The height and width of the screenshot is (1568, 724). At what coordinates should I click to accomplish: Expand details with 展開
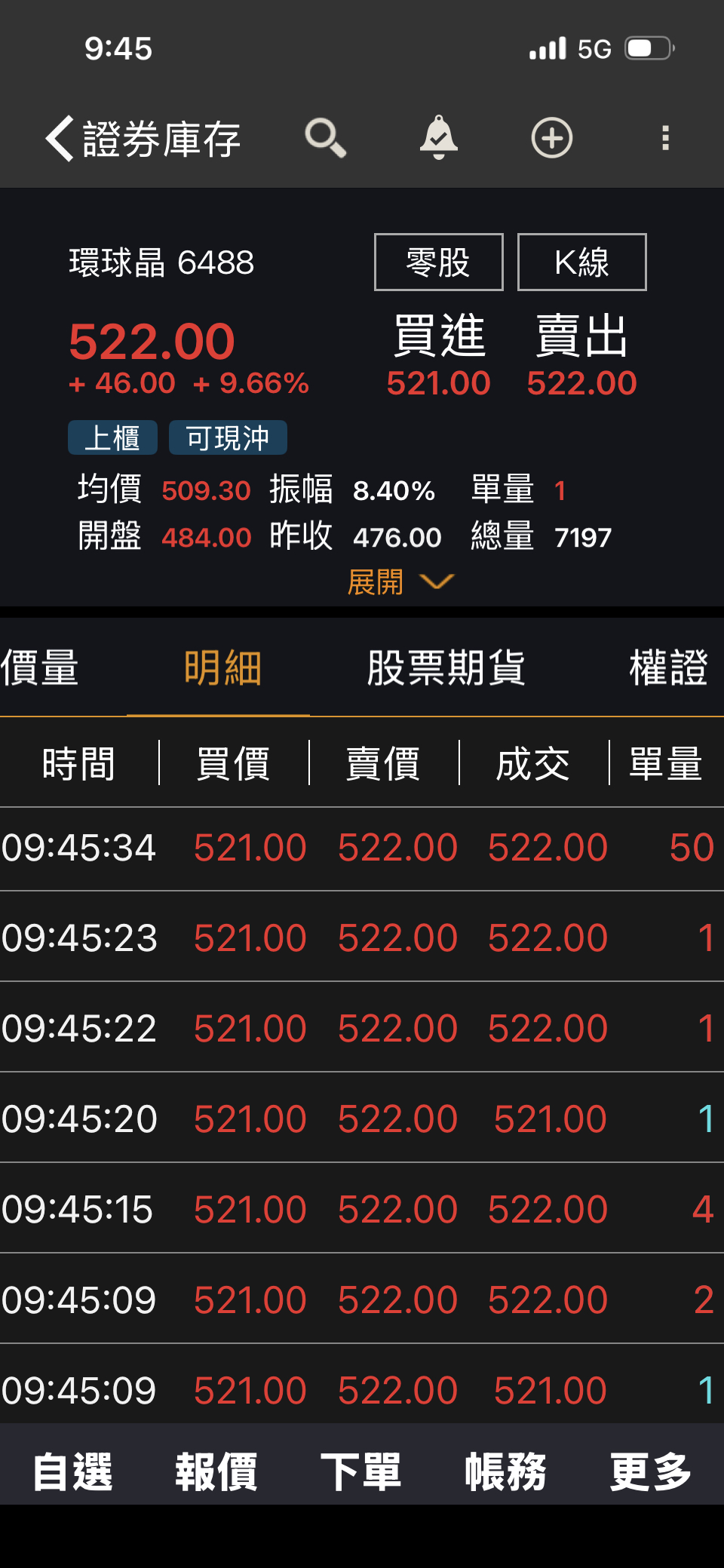click(398, 581)
